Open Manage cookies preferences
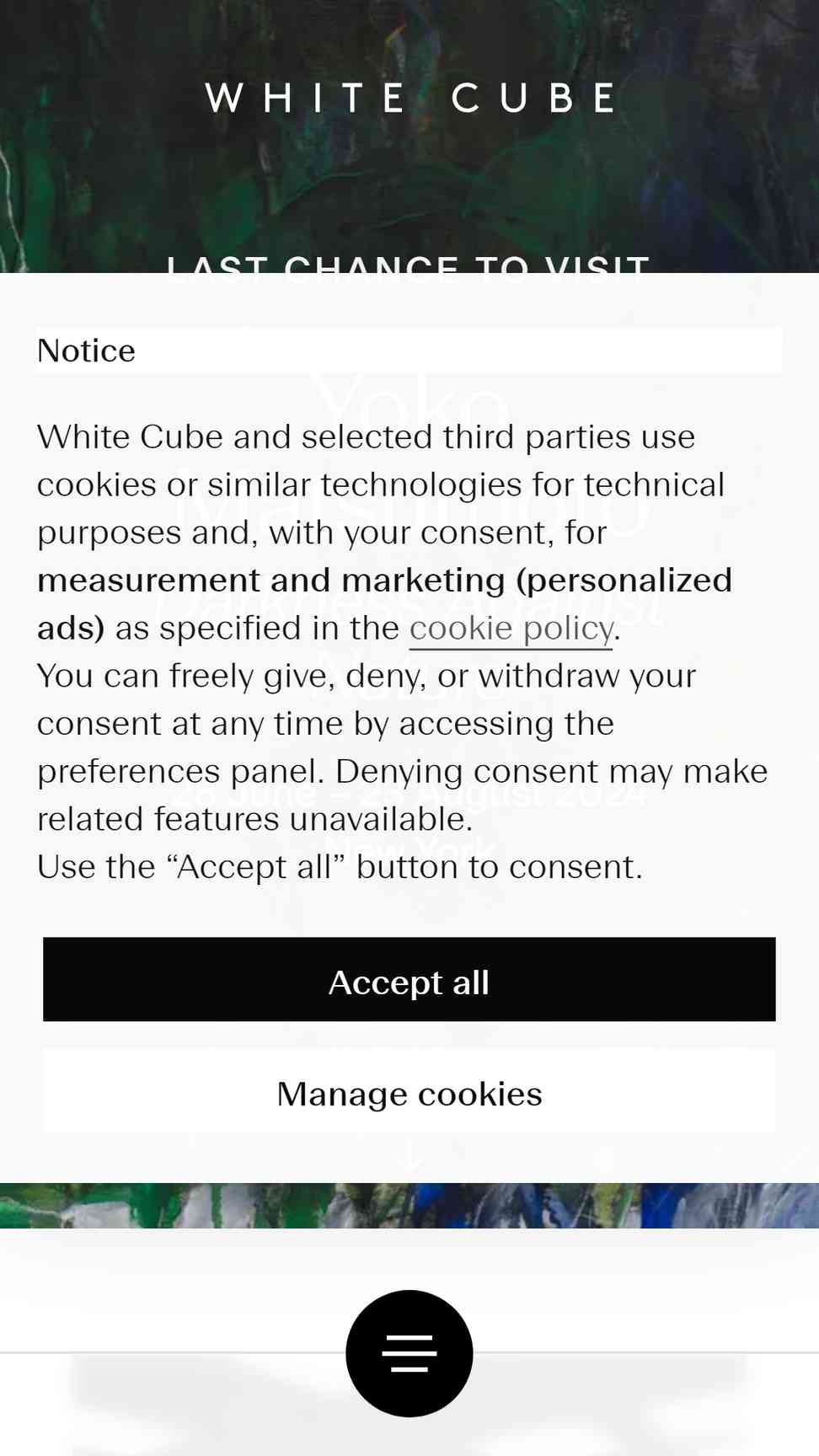 (x=409, y=1092)
